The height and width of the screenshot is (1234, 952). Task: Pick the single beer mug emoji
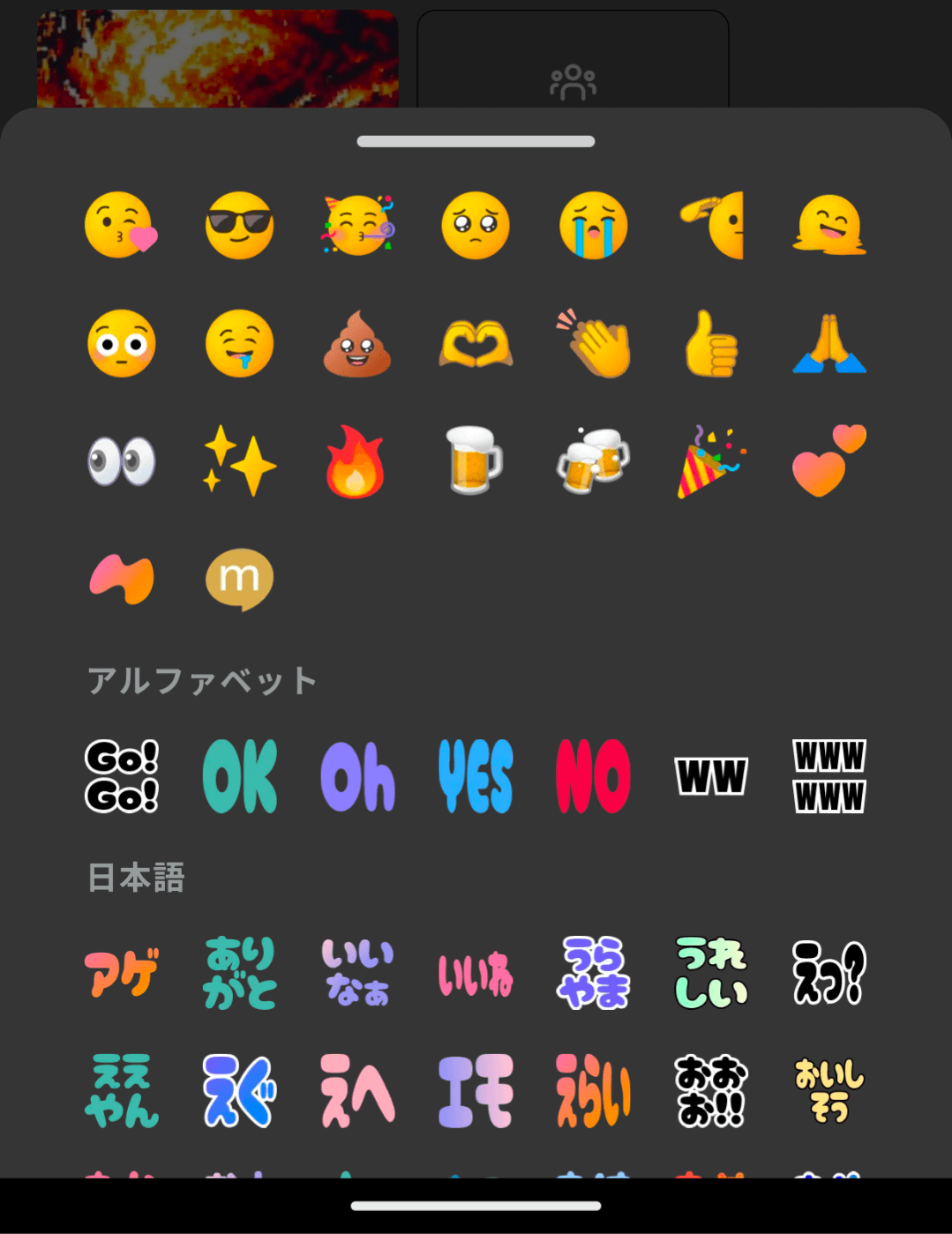(x=475, y=460)
